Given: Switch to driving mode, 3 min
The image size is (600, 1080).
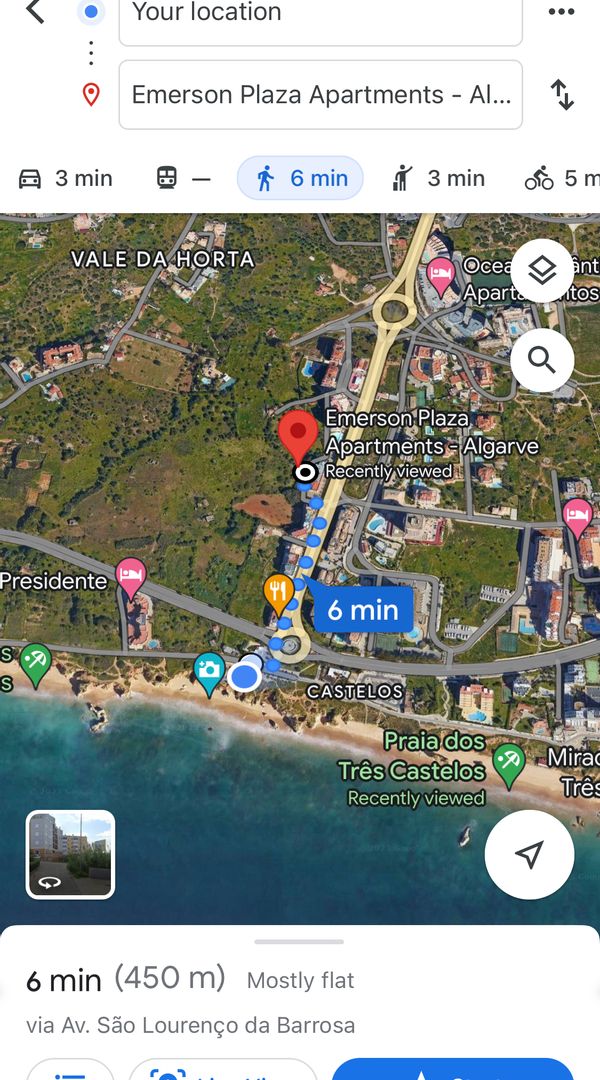Looking at the screenshot, I should [x=65, y=178].
